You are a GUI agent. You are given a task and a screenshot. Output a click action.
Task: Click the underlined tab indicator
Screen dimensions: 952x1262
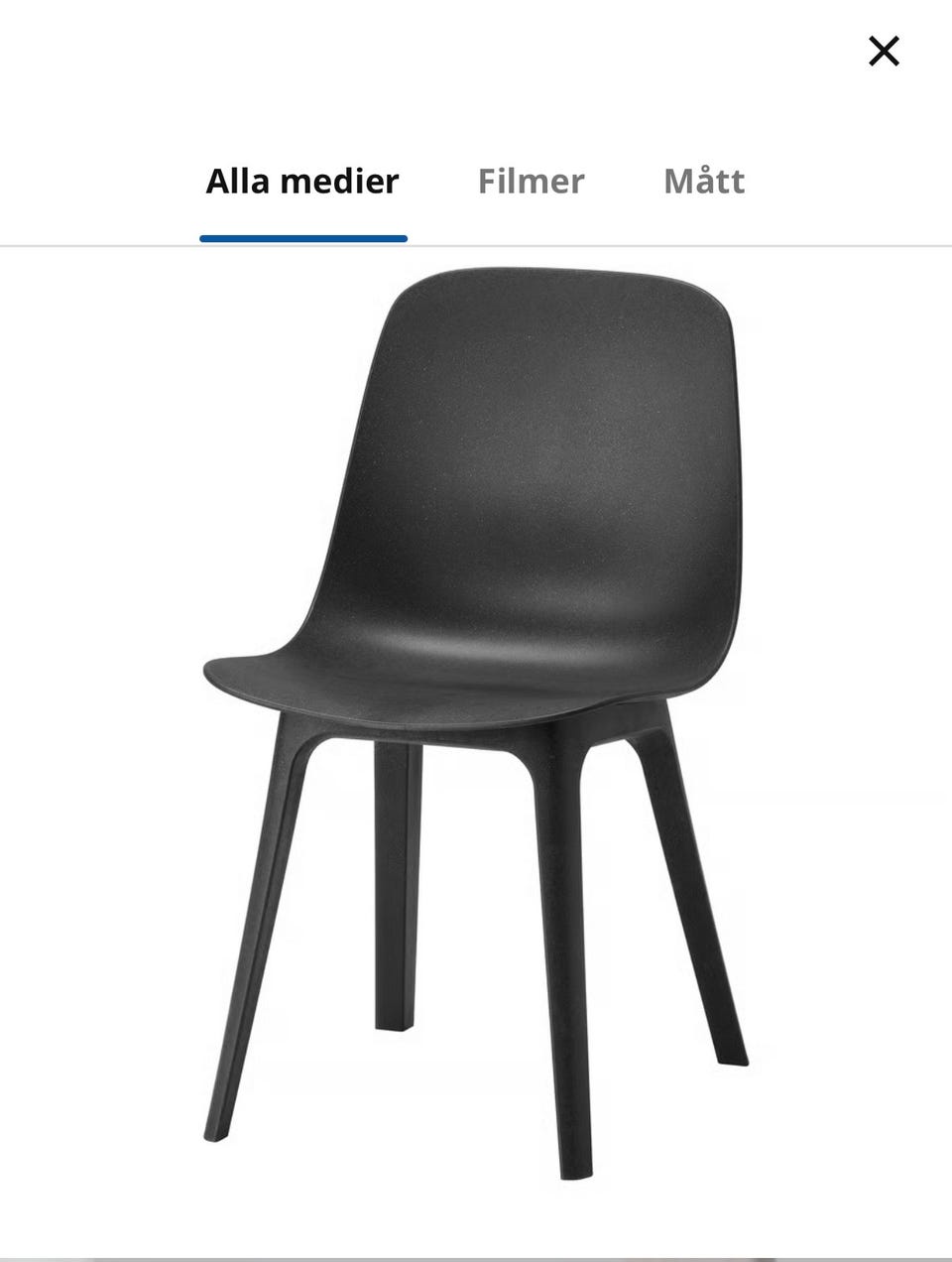point(301,237)
